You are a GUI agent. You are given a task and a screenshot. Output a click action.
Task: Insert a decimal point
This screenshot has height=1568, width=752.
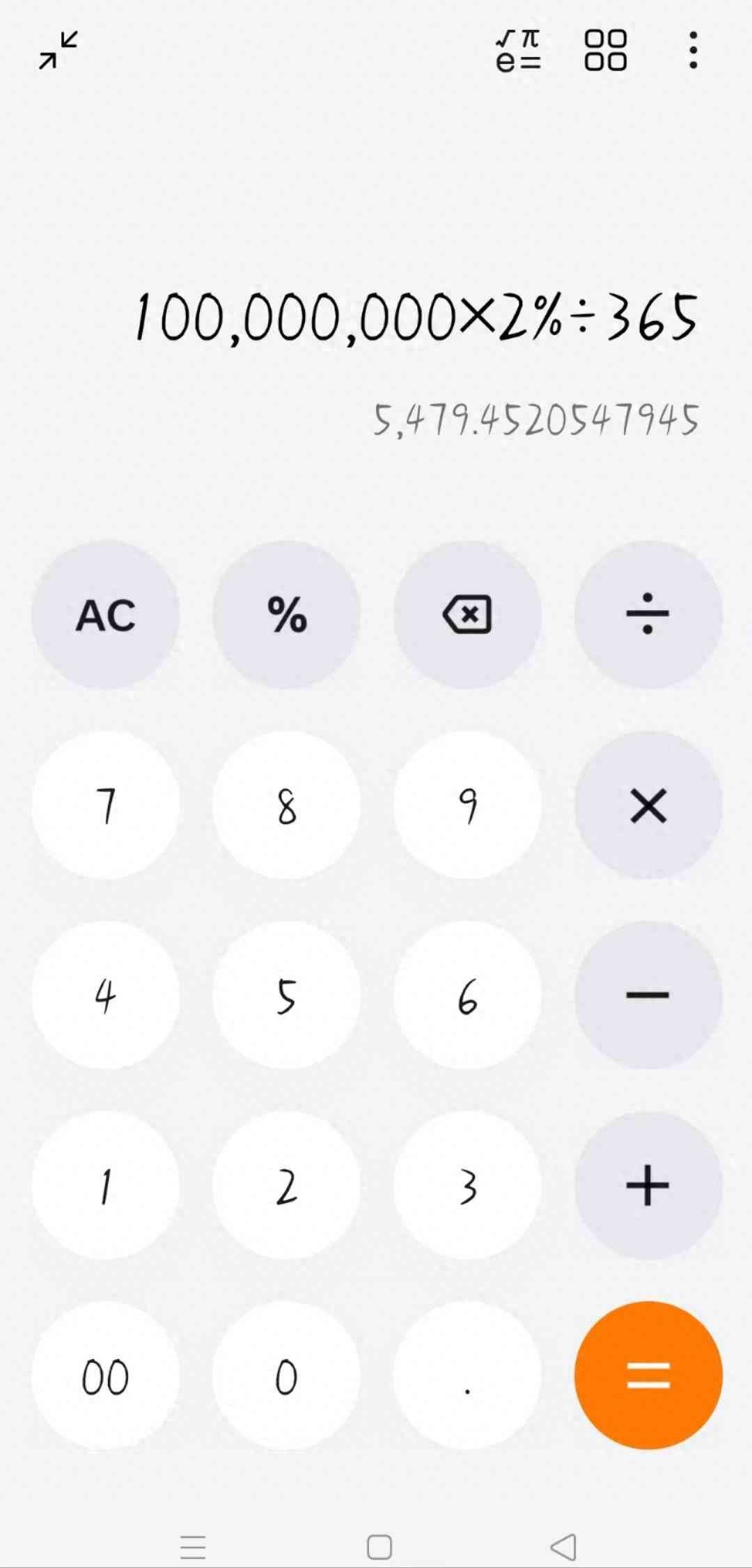pos(467,1376)
